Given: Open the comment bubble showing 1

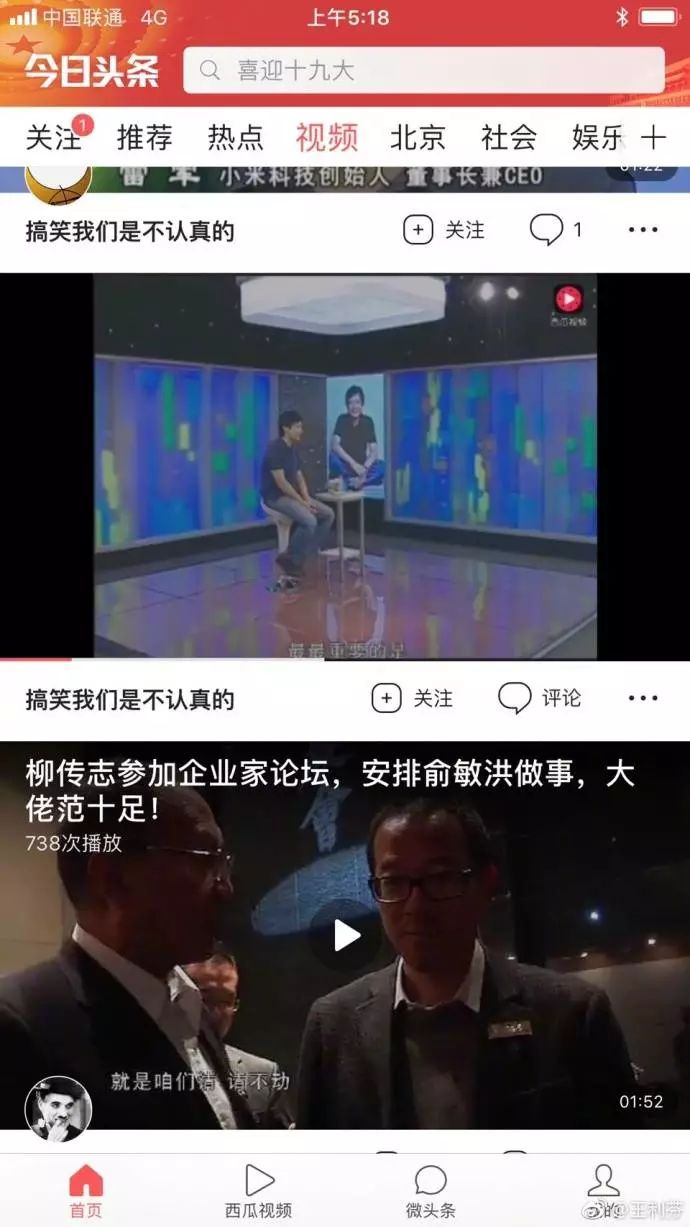Looking at the screenshot, I should [x=555, y=230].
